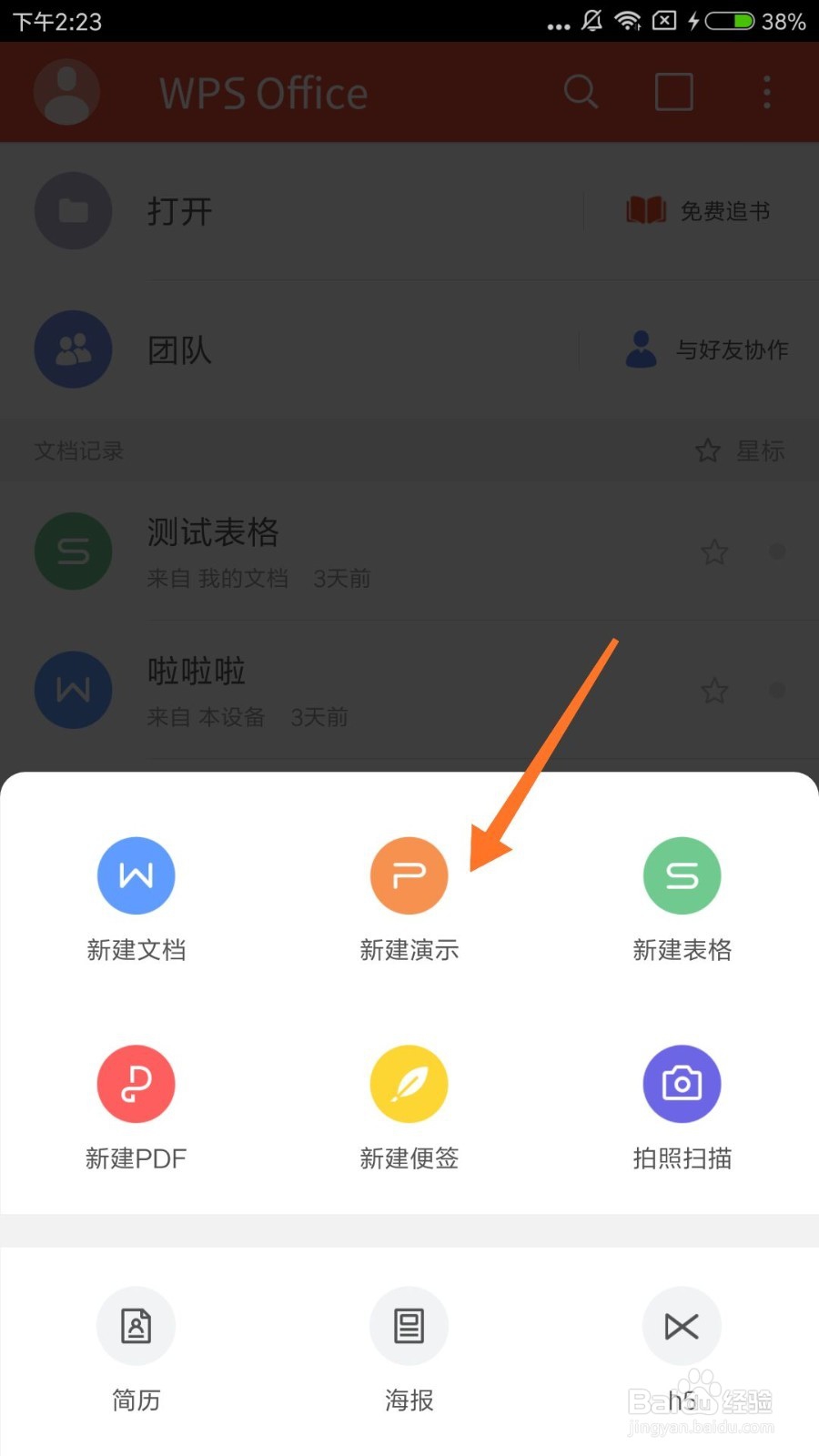Open the overflow menu in top bar
Viewport: 819px width, 1456px height.
coord(767,91)
